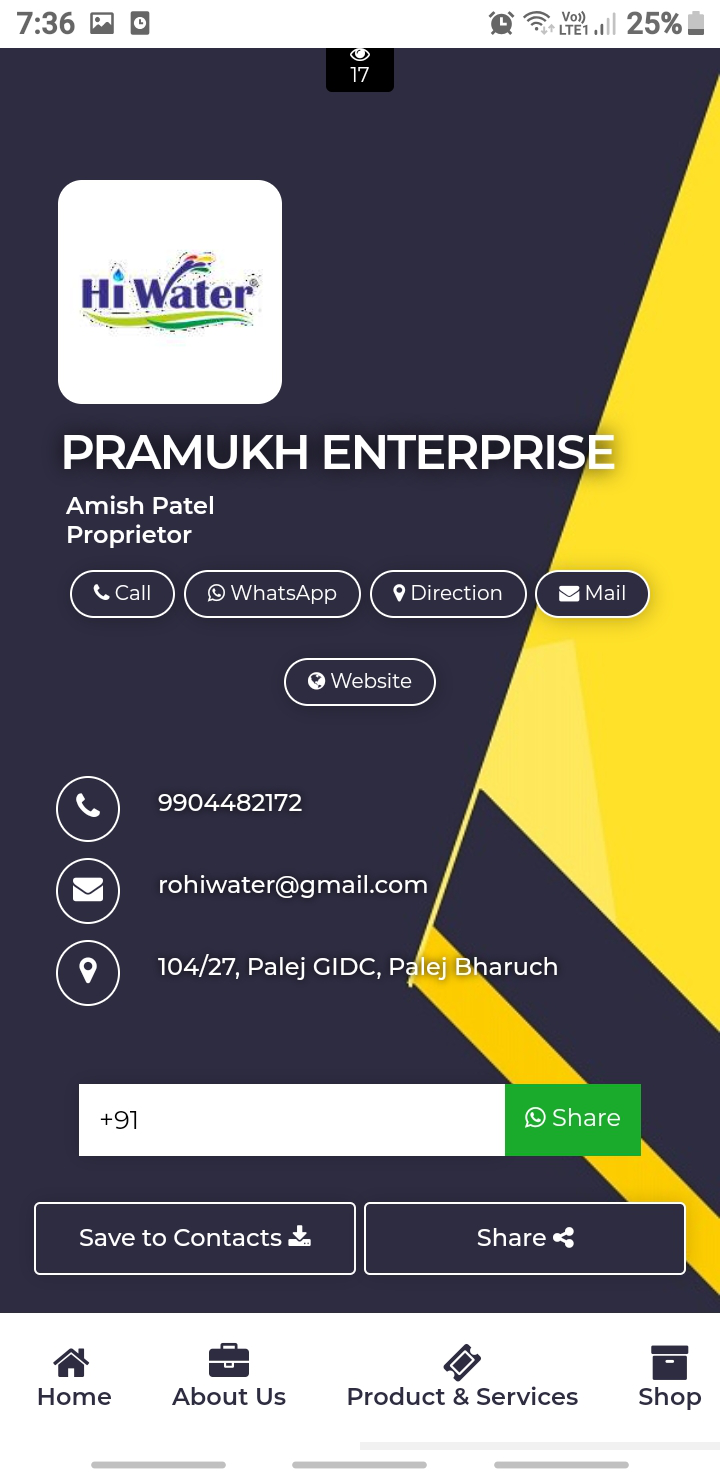Image resolution: width=720 pixels, height=1480 pixels.
Task: Tap the green WhatsApp Share button
Action: click(x=573, y=1119)
